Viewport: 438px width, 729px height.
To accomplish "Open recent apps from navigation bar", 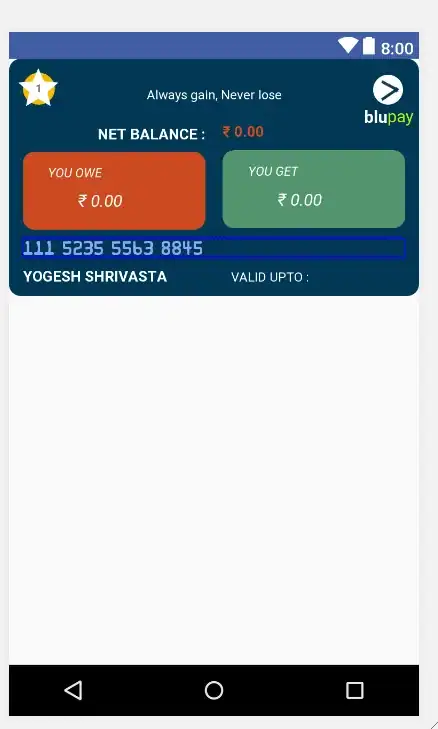I will [x=354, y=690].
